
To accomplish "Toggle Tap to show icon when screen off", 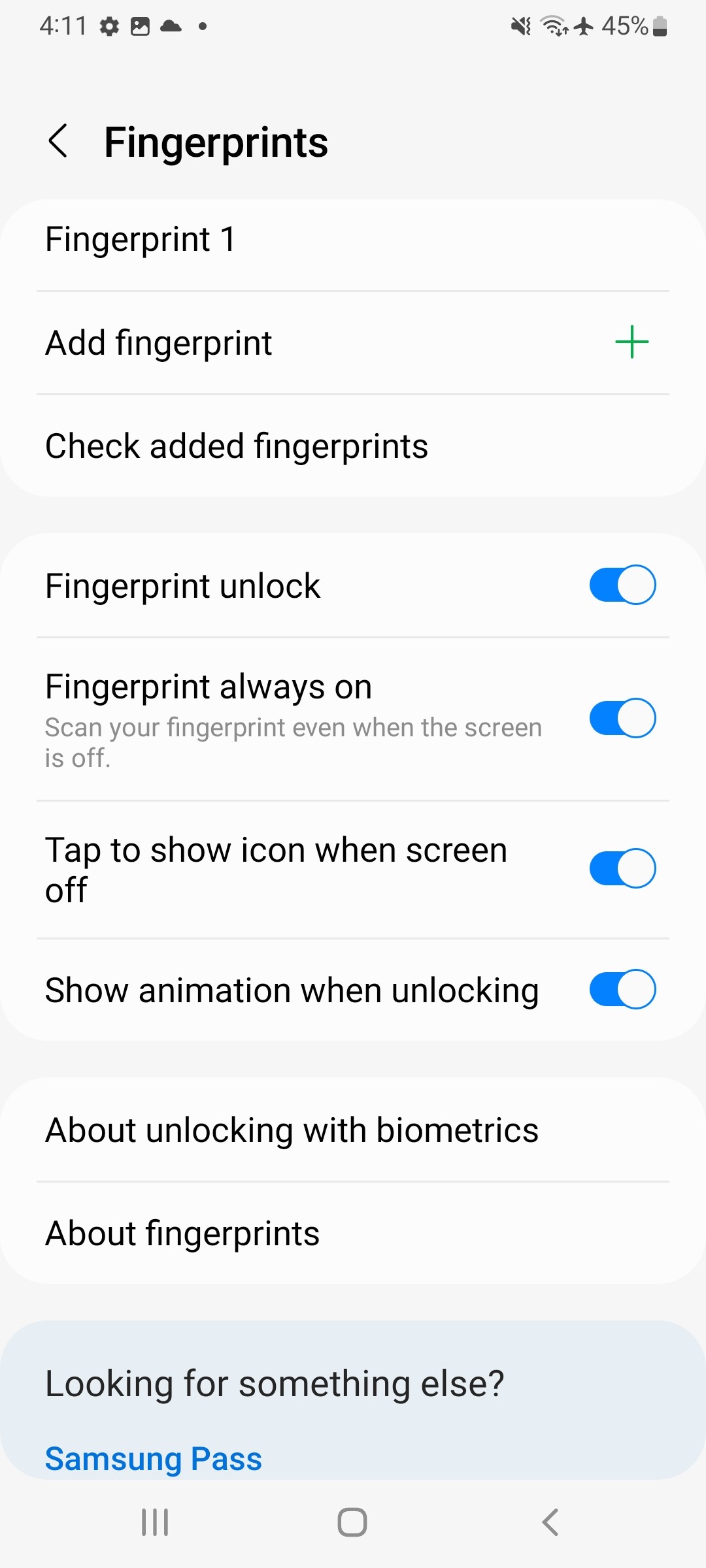I will click(x=622, y=868).
